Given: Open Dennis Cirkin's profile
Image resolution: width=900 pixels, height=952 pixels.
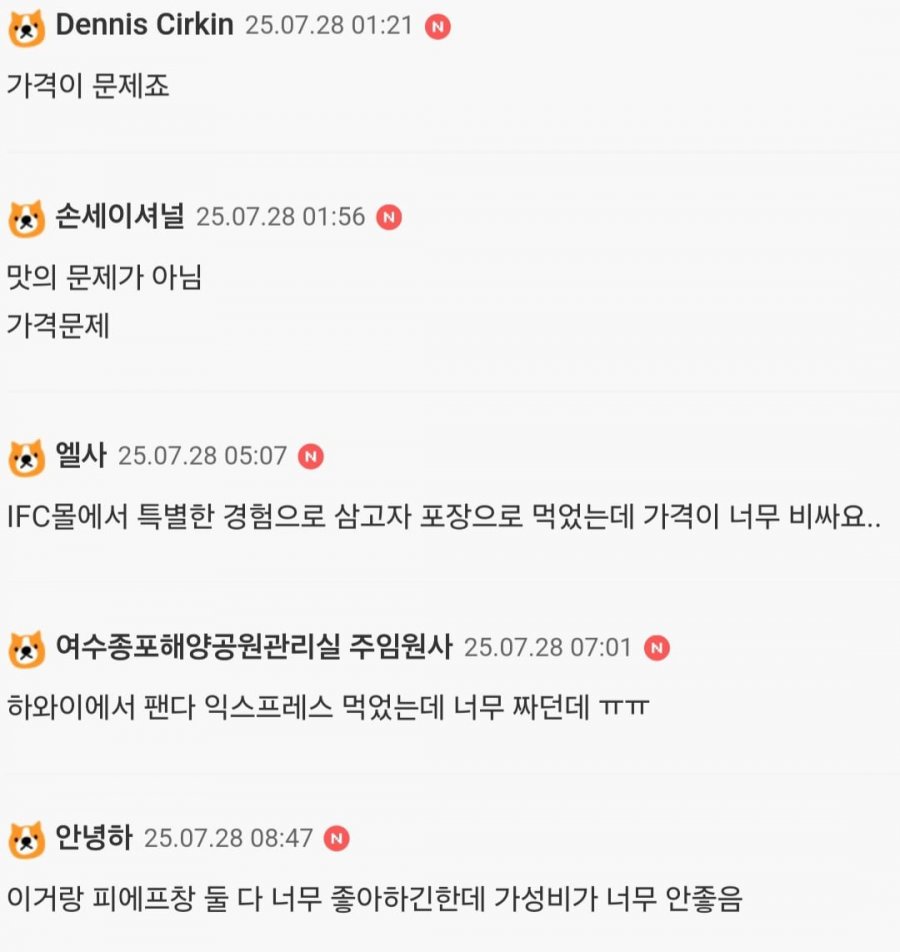Looking at the screenshot, I should pyautogui.click(x=146, y=27).
